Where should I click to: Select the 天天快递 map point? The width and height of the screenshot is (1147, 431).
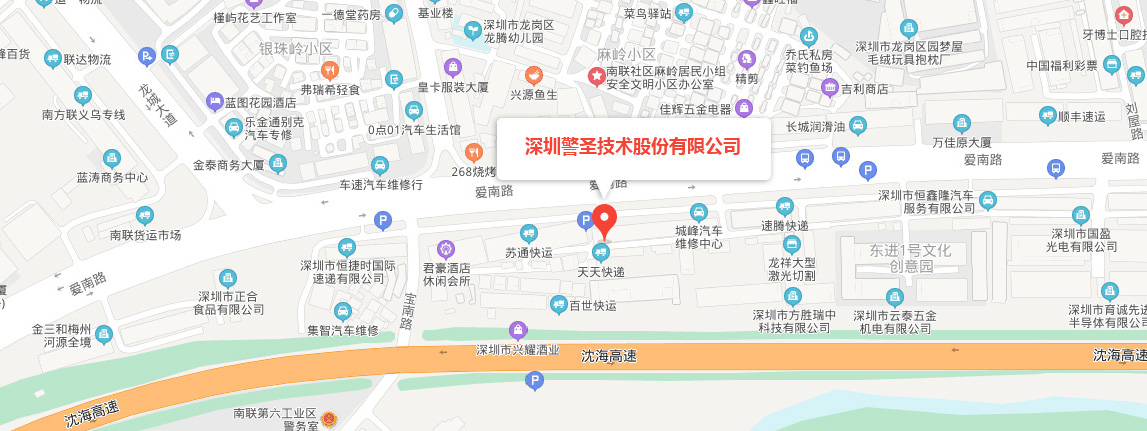coord(601,251)
